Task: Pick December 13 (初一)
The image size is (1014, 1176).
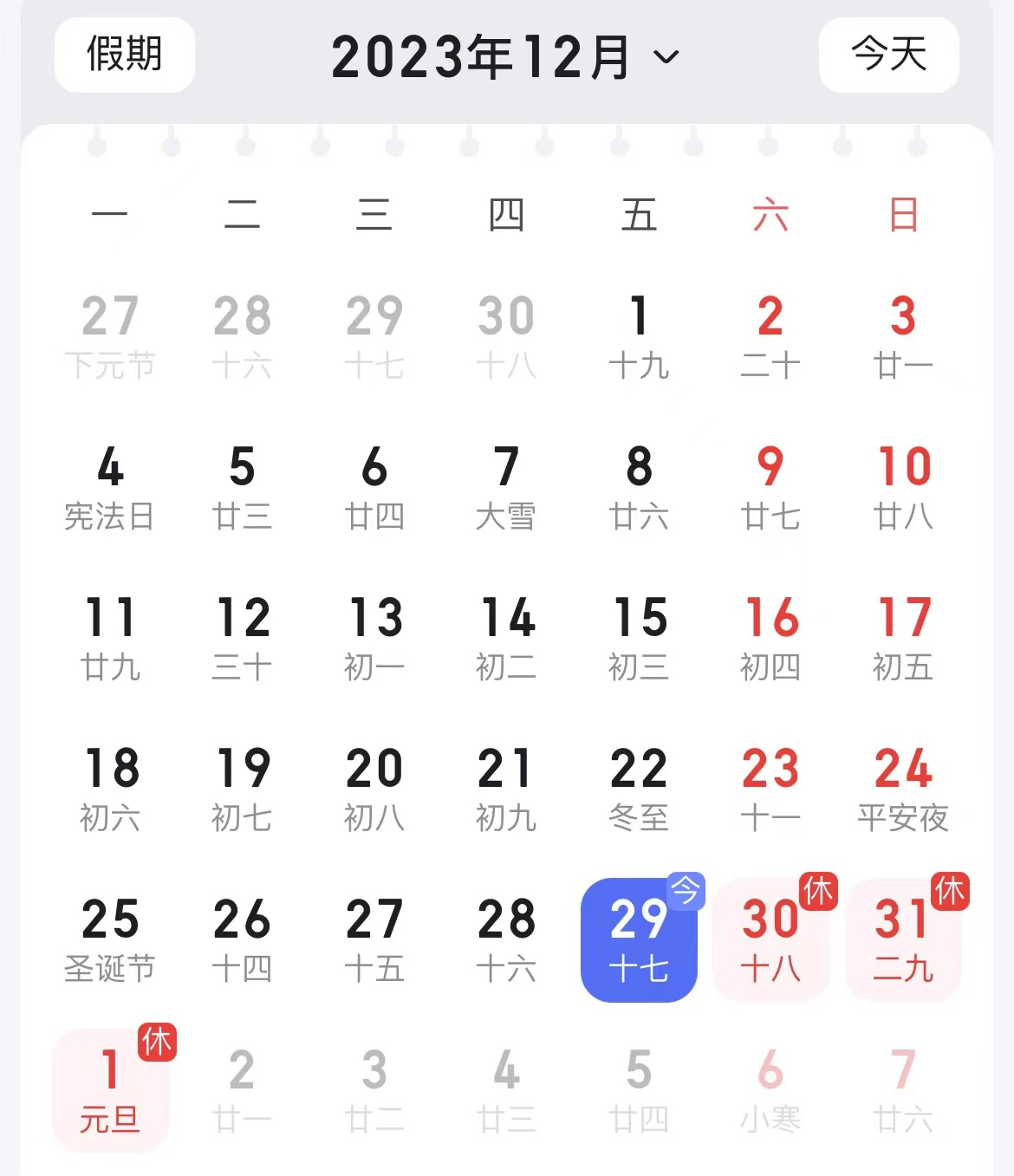Action: 374,638
